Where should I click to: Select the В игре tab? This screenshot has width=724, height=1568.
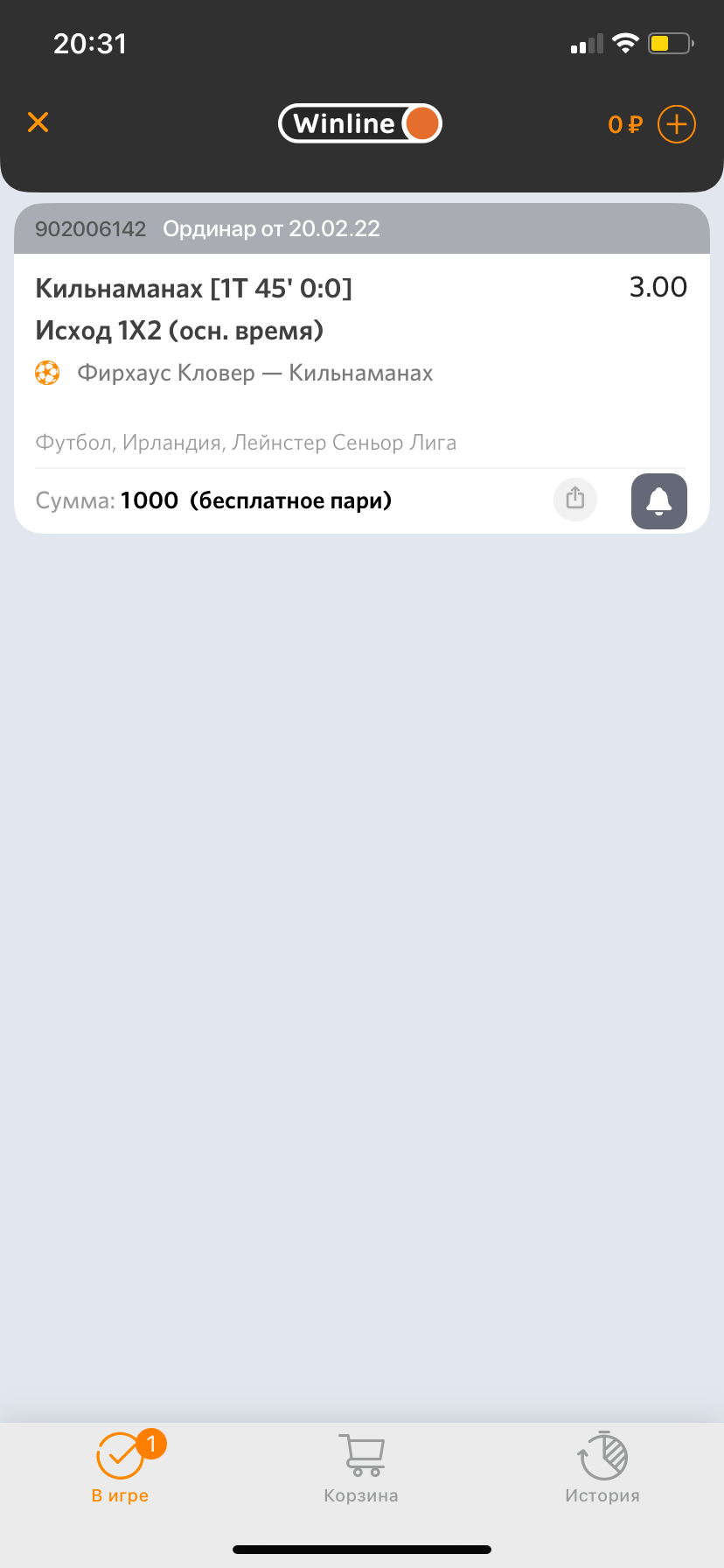pos(121,1469)
